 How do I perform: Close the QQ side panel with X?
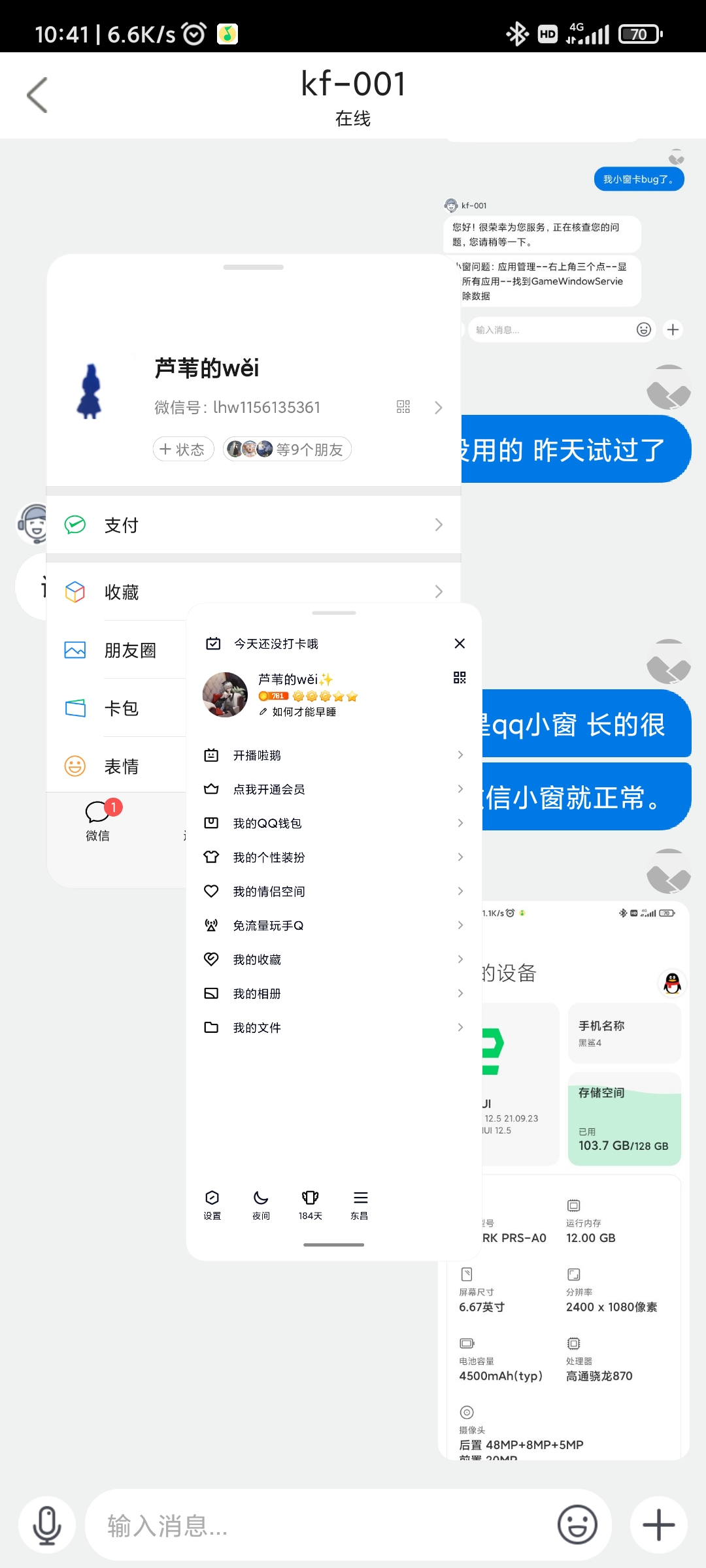click(x=460, y=644)
